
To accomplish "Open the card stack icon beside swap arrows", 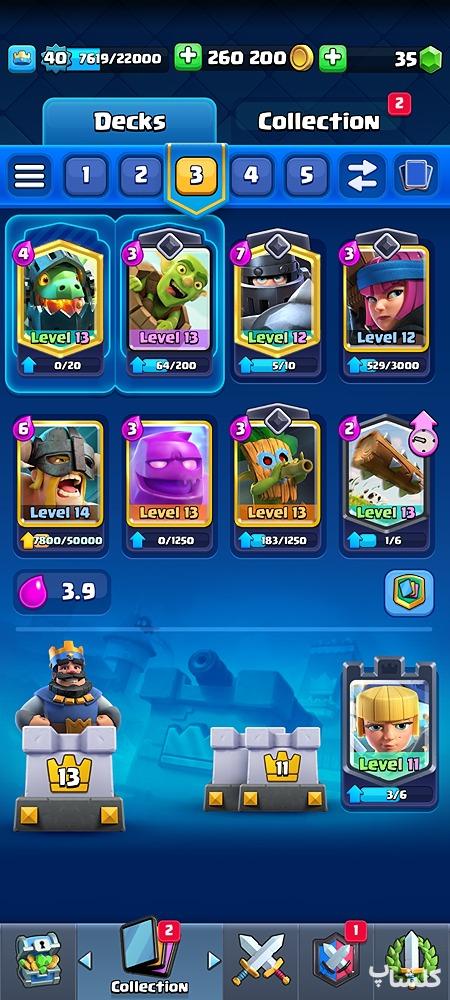I will 416,175.
